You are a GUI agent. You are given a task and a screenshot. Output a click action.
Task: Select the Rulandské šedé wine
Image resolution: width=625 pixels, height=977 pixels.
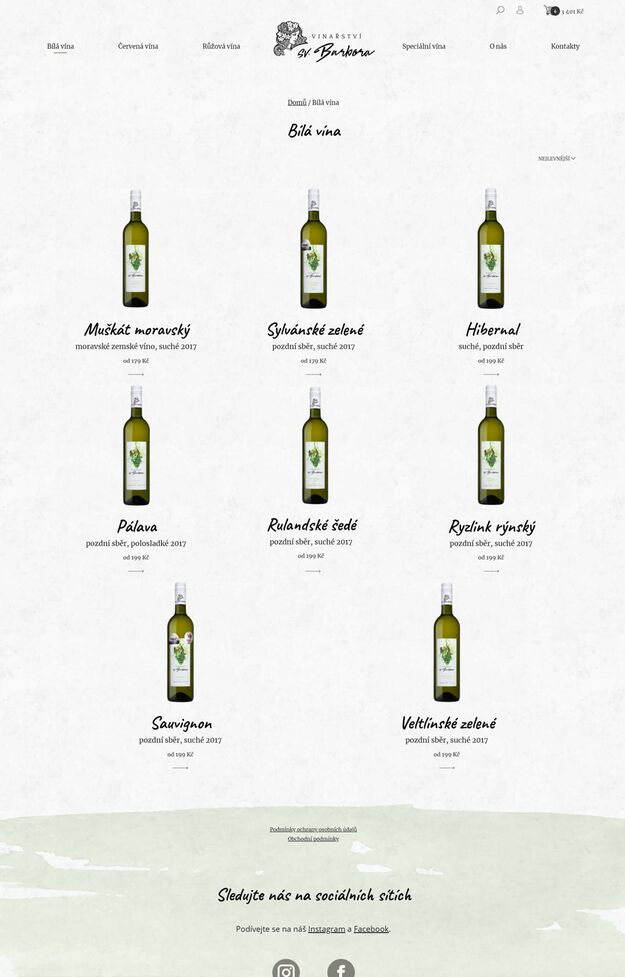pos(313,524)
